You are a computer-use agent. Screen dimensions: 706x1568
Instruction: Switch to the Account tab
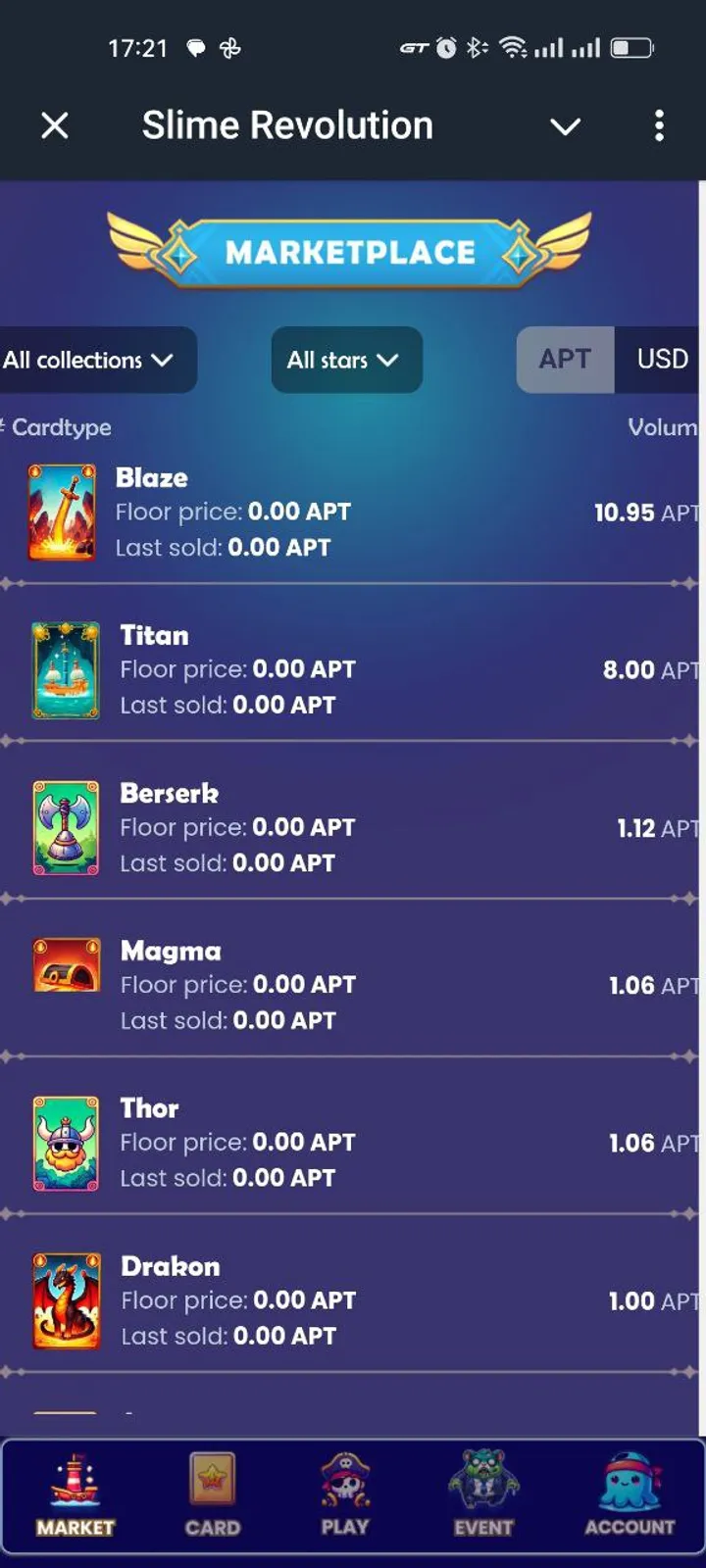pyautogui.click(x=630, y=1496)
